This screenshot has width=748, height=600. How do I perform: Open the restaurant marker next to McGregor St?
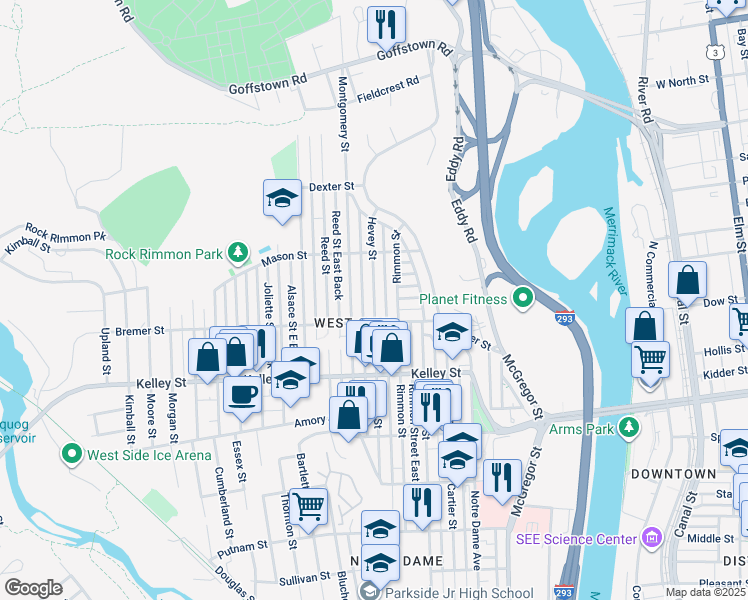(x=502, y=479)
